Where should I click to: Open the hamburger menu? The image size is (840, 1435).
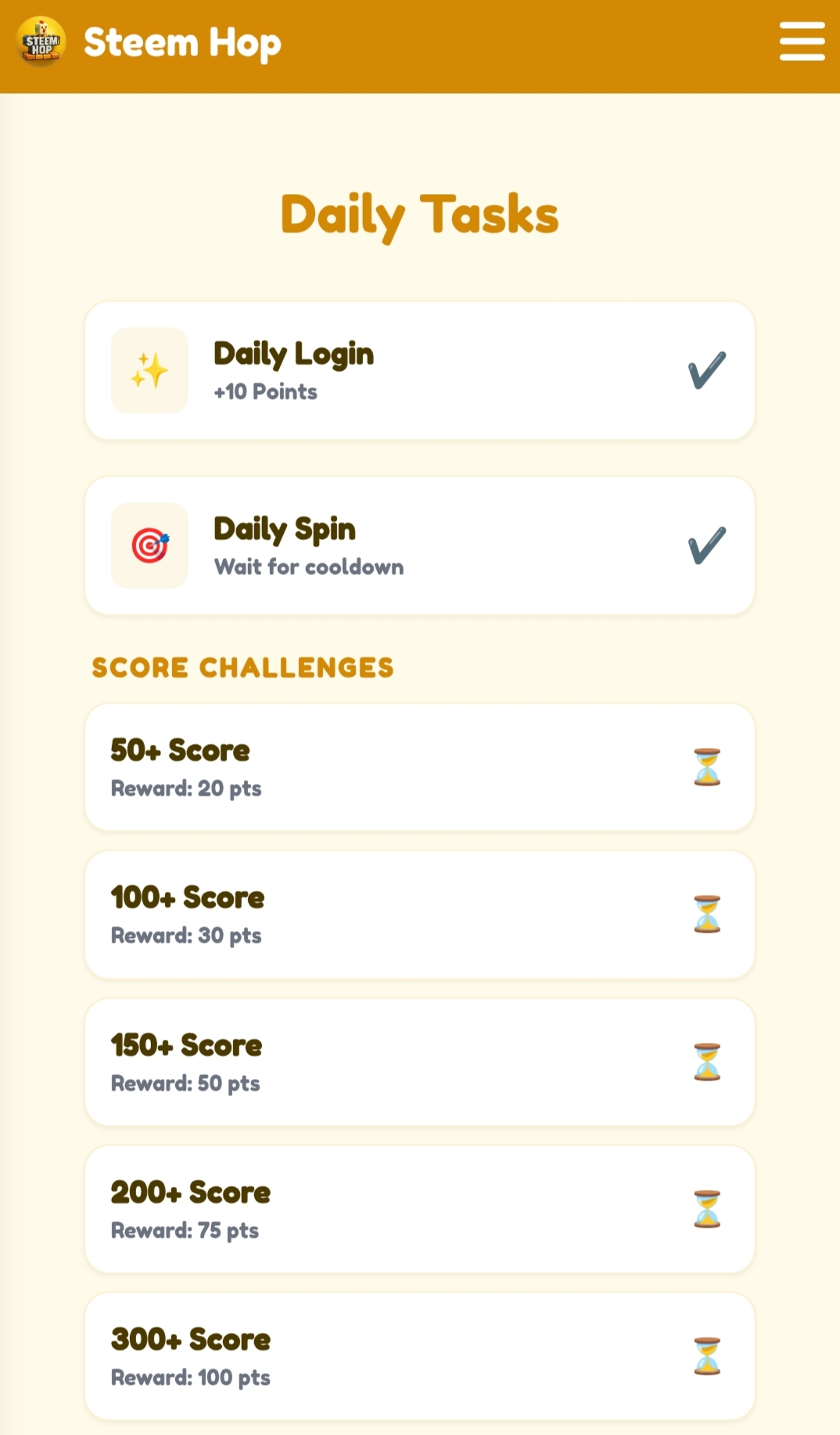coord(802,41)
